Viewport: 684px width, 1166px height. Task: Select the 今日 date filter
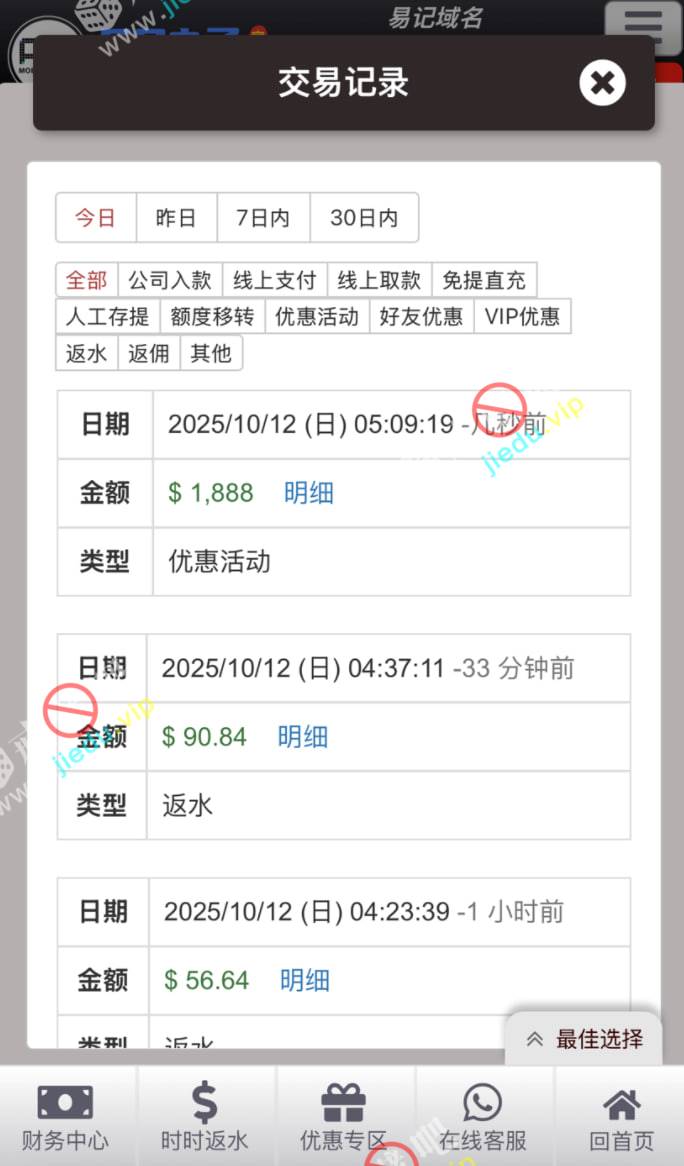tap(95, 218)
